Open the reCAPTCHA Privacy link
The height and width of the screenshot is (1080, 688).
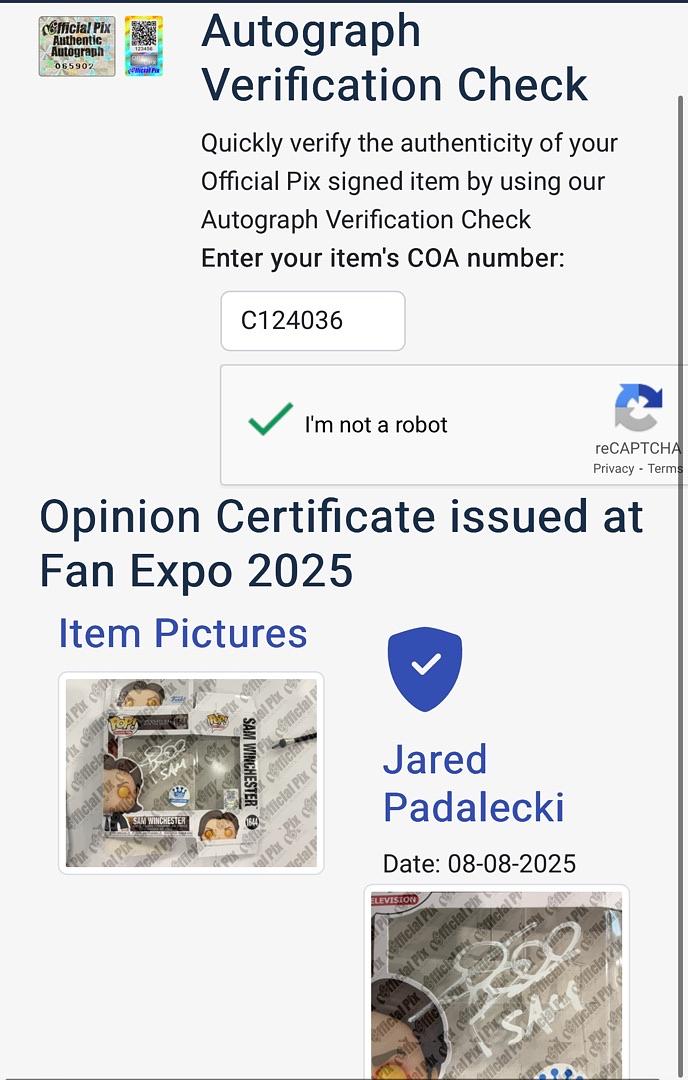point(613,469)
